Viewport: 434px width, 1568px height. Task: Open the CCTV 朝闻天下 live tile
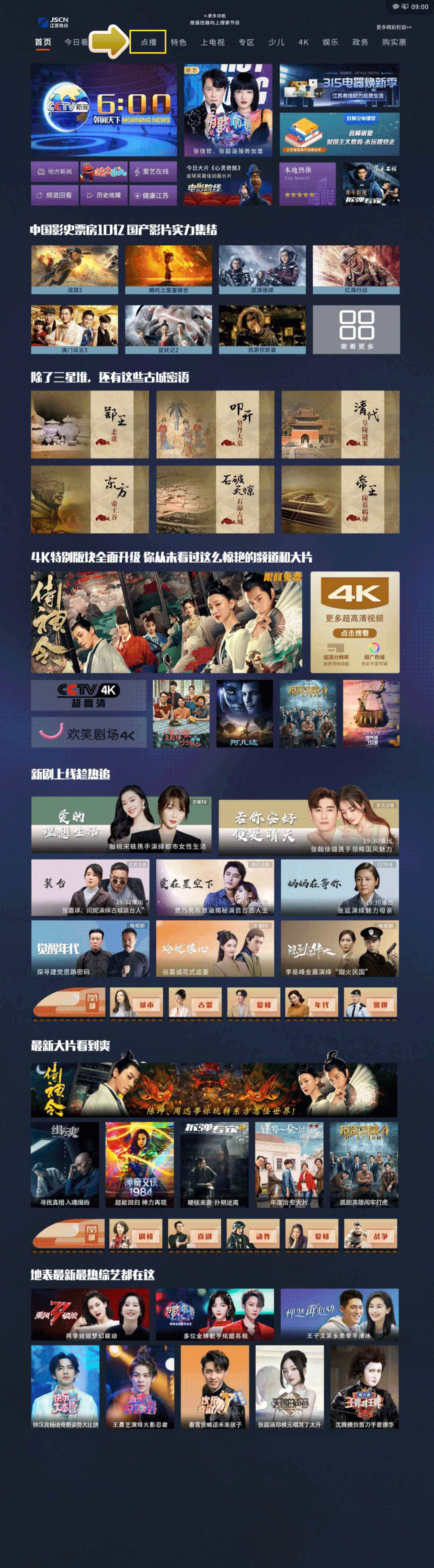point(104,110)
